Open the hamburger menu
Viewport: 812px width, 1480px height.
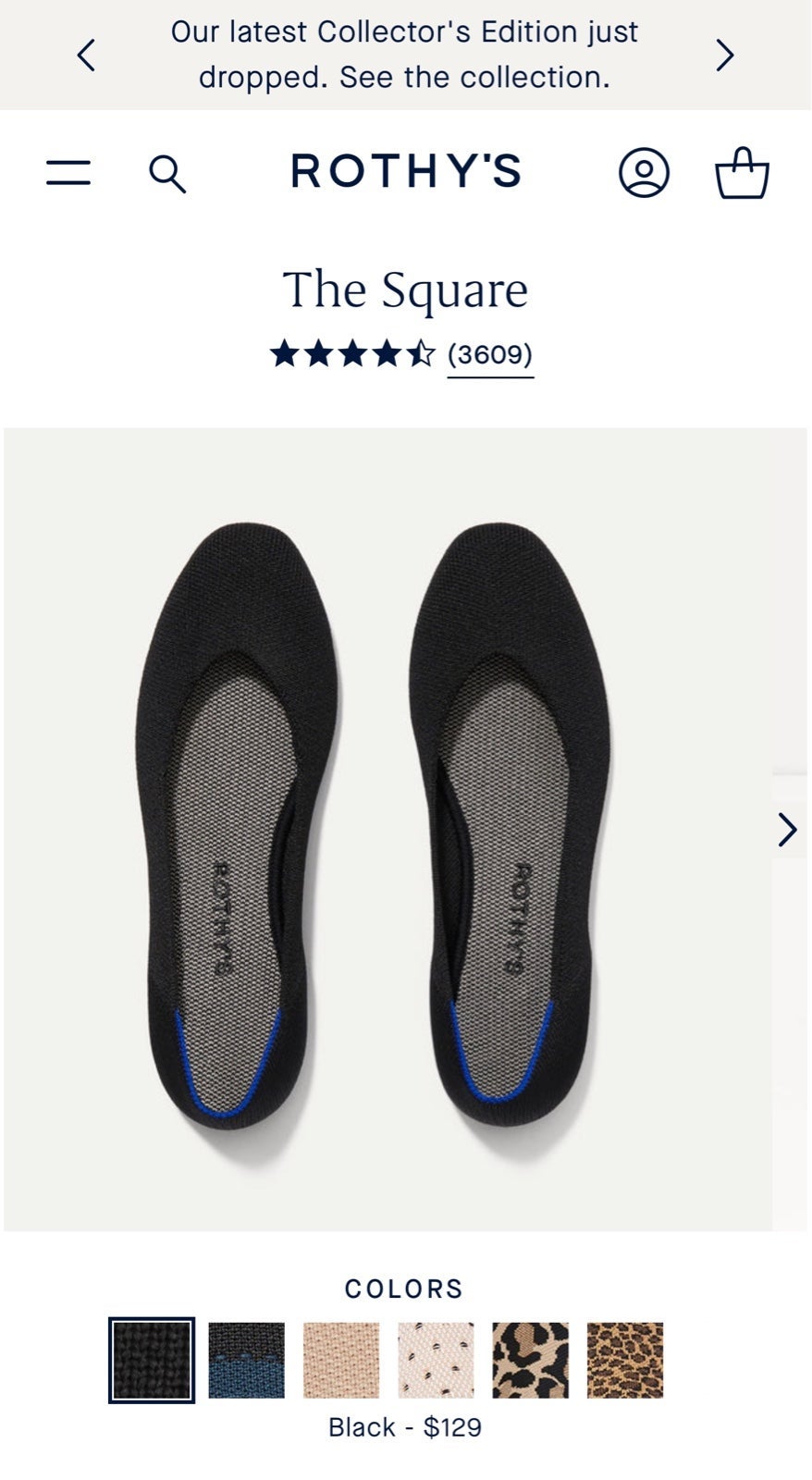[x=68, y=172]
